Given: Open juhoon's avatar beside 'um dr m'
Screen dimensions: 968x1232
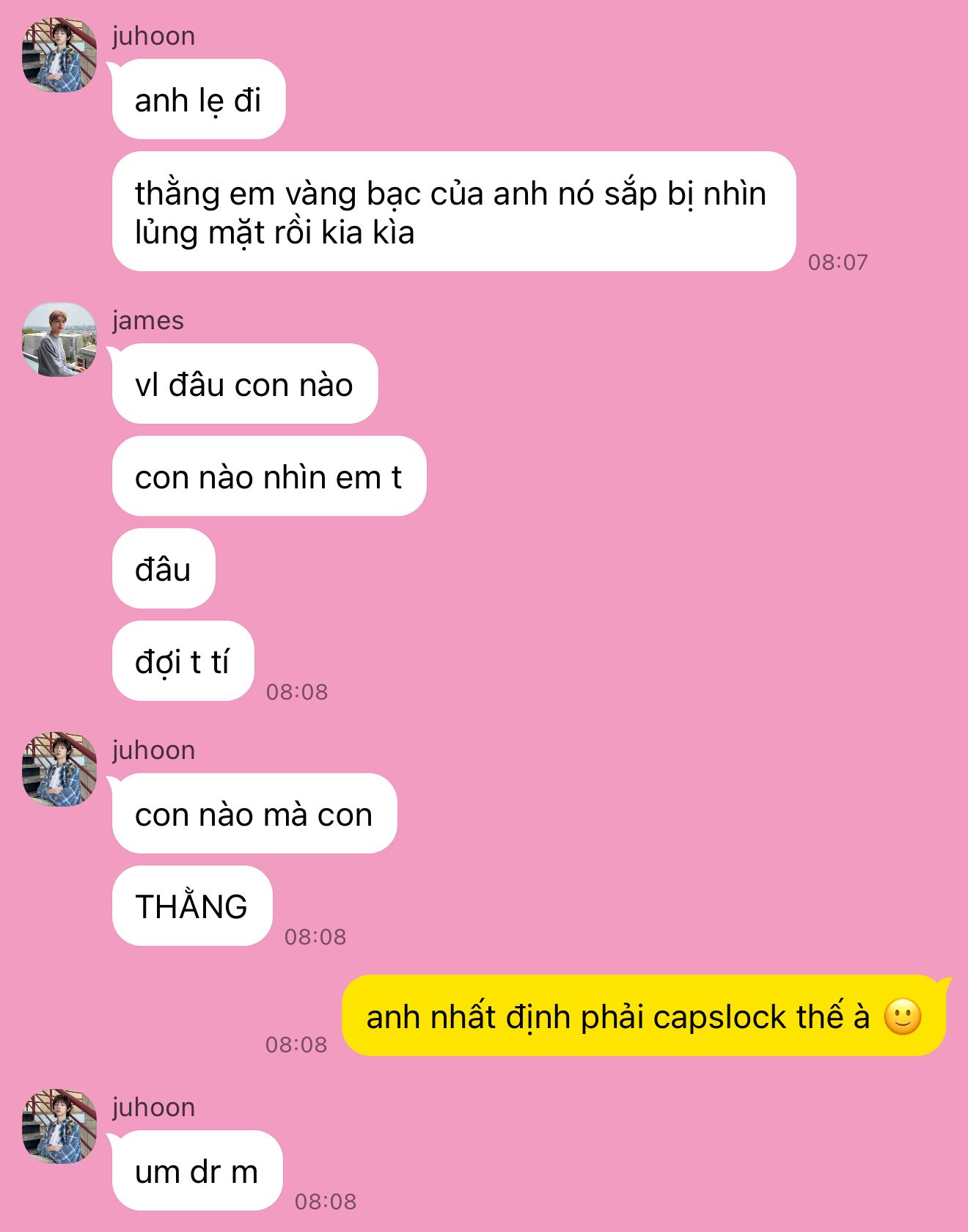Looking at the screenshot, I should coord(59,1126).
